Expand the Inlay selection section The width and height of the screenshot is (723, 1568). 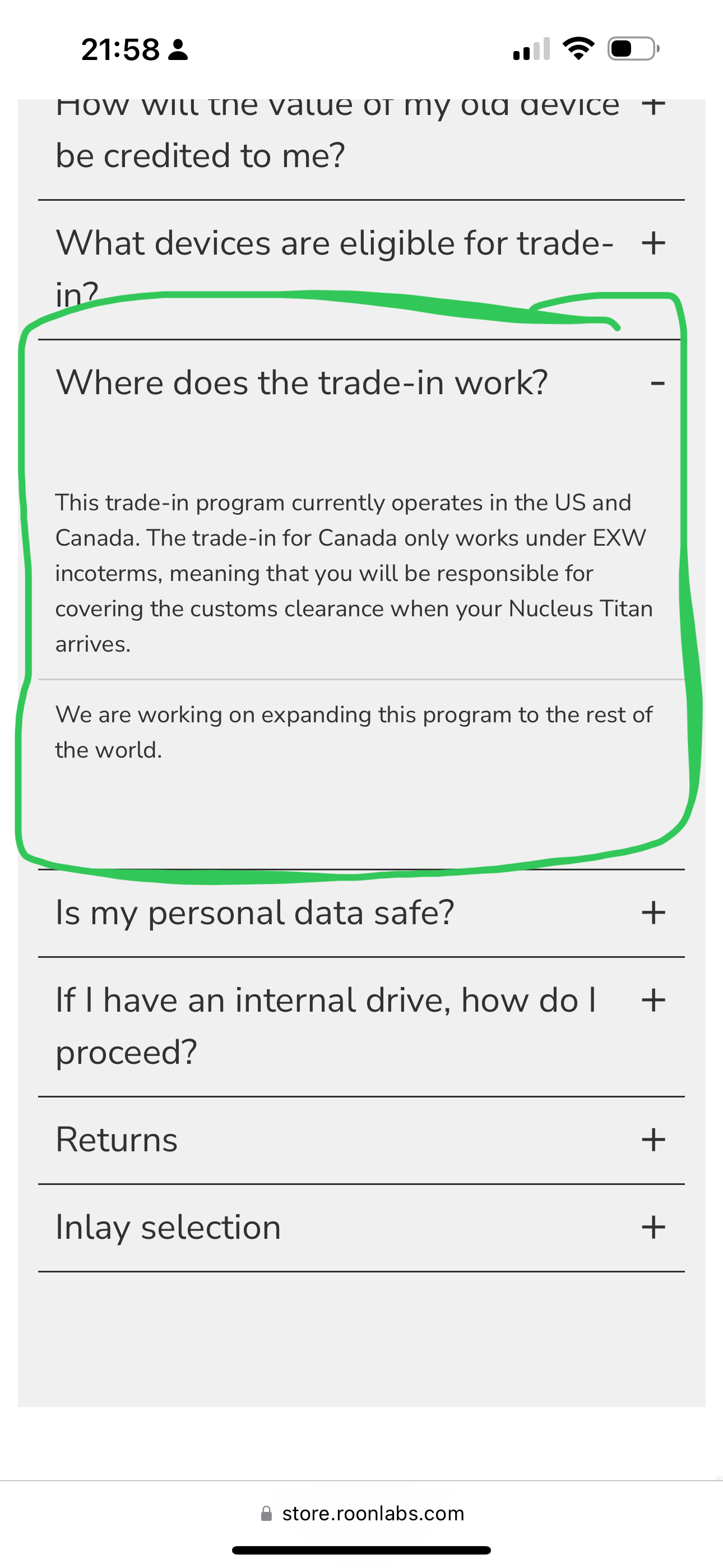click(361, 1228)
